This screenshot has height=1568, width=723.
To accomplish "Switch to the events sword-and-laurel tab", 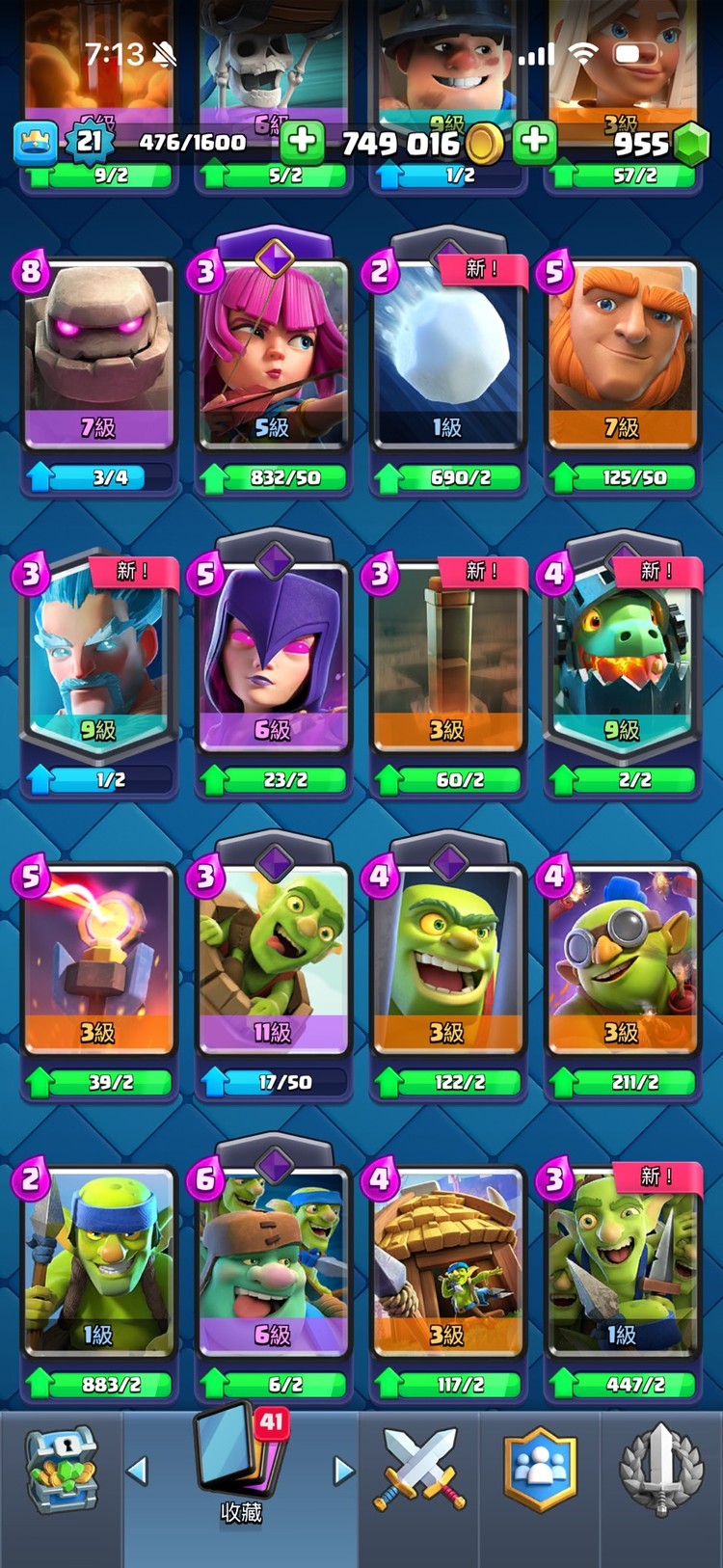I will tap(661, 1471).
